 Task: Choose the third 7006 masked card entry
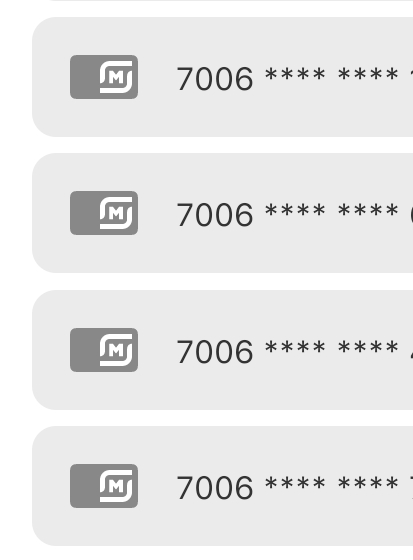[x=223, y=350]
